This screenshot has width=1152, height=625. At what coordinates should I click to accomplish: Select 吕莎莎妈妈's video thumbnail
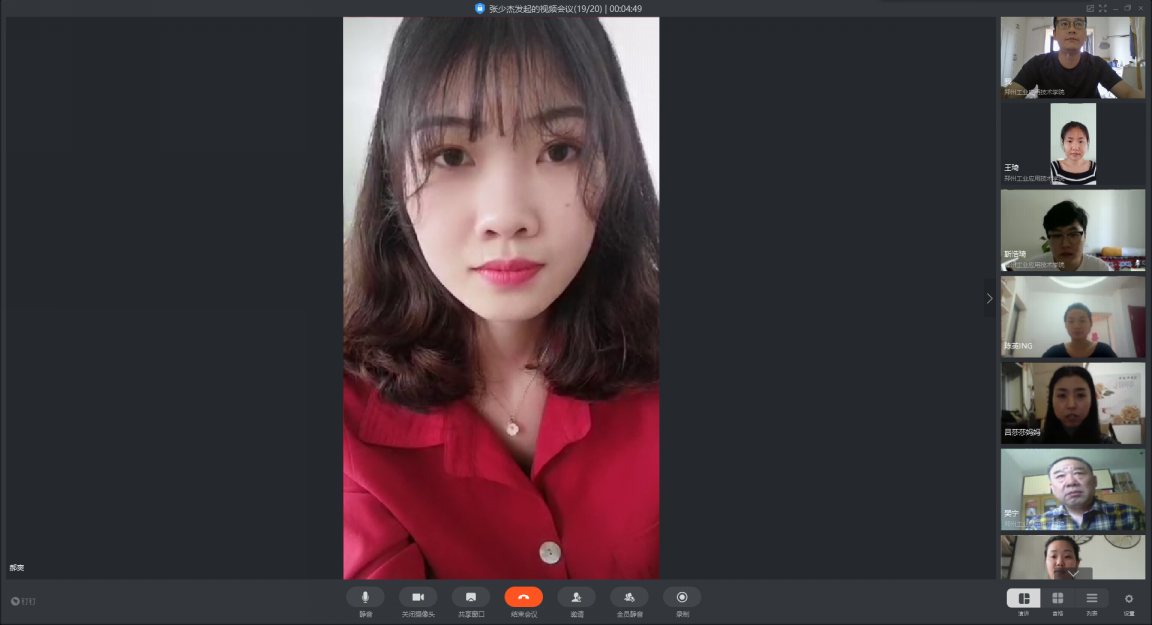1073,402
